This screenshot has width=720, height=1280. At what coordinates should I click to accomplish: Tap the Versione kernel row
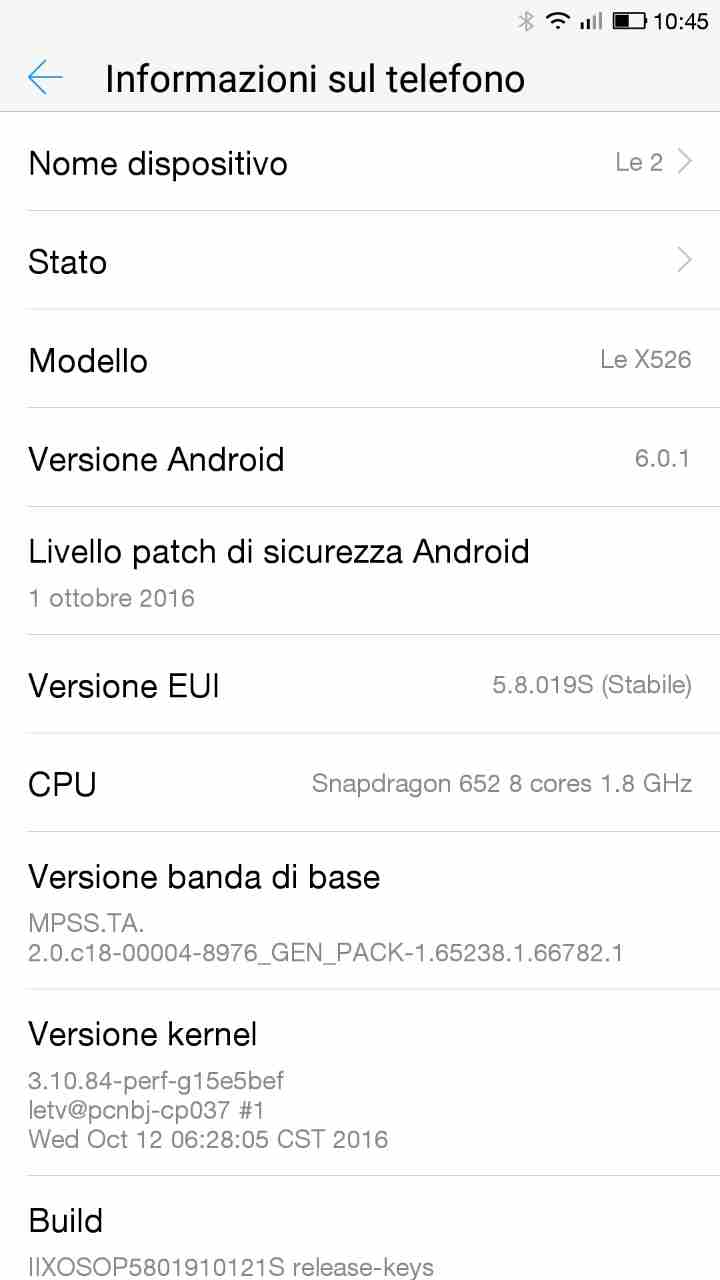pyautogui.click(x=360, y=1082)
